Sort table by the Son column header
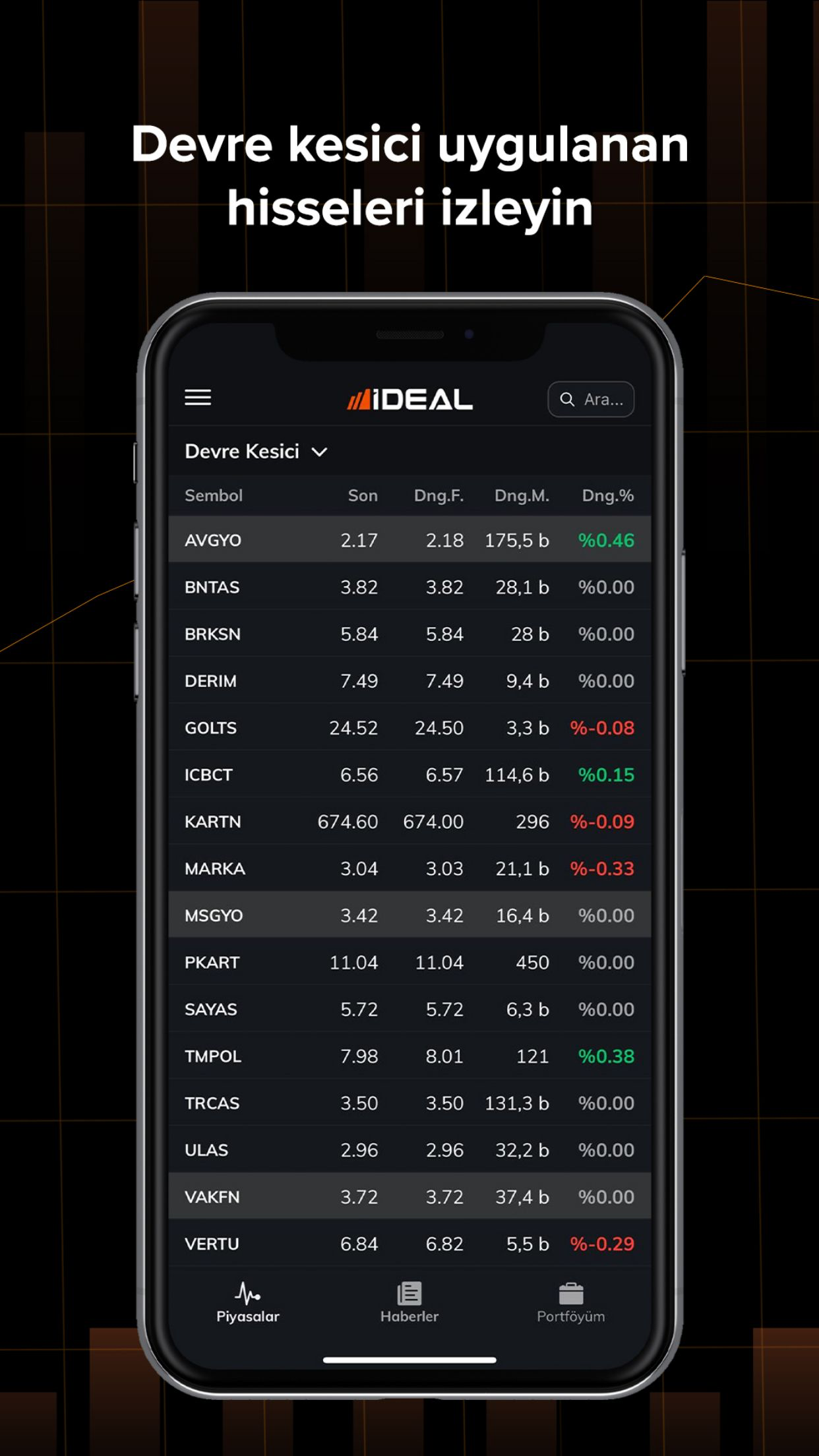Screen dimensions: 819x1456 coord(362,495)
